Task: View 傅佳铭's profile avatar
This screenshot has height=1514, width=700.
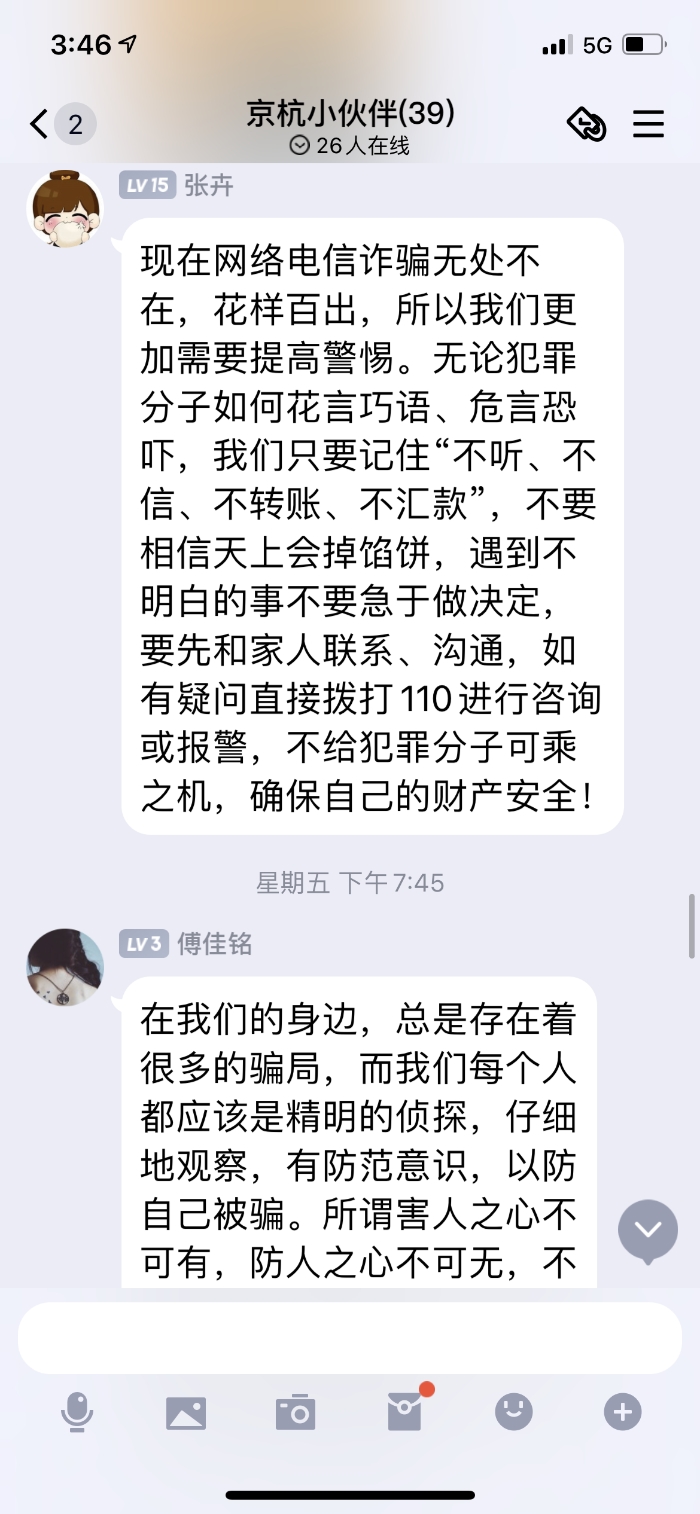Action: [65, 967]
